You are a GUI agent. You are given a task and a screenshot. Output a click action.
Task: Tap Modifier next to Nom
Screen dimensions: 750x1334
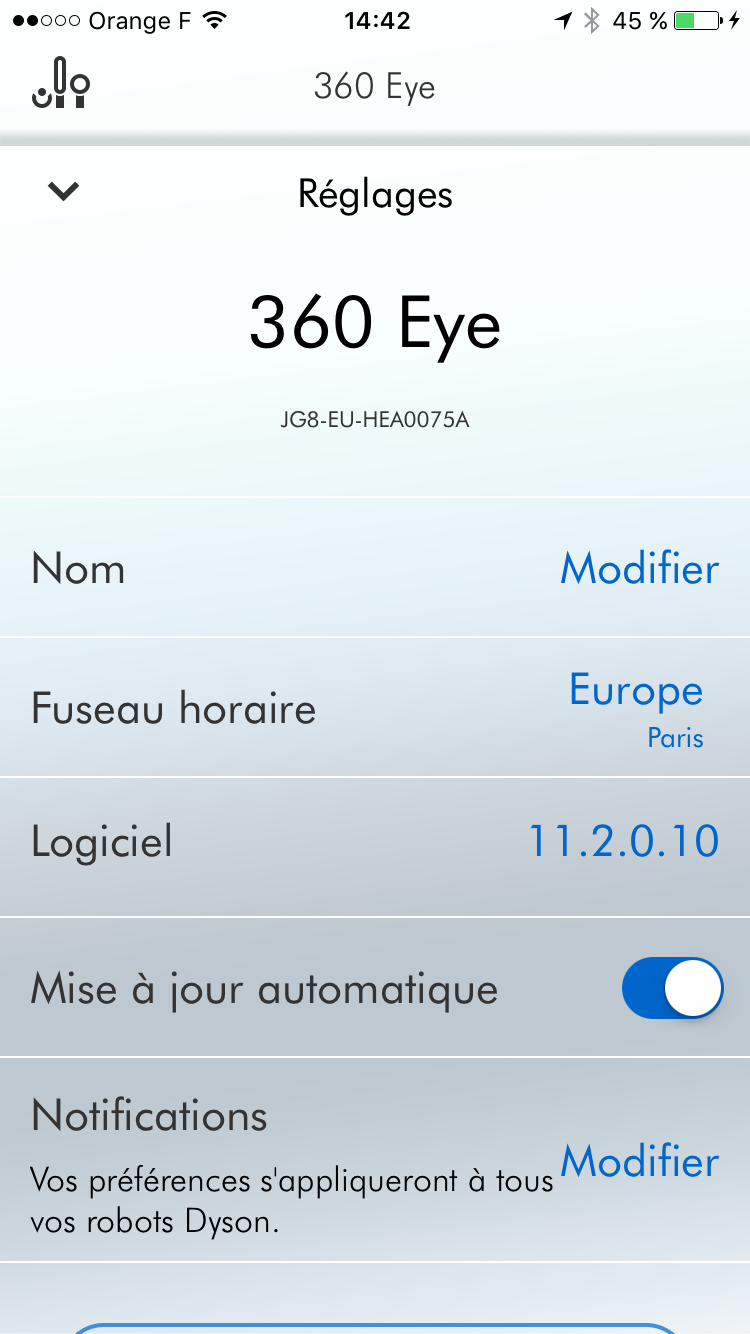pos(639,568)
